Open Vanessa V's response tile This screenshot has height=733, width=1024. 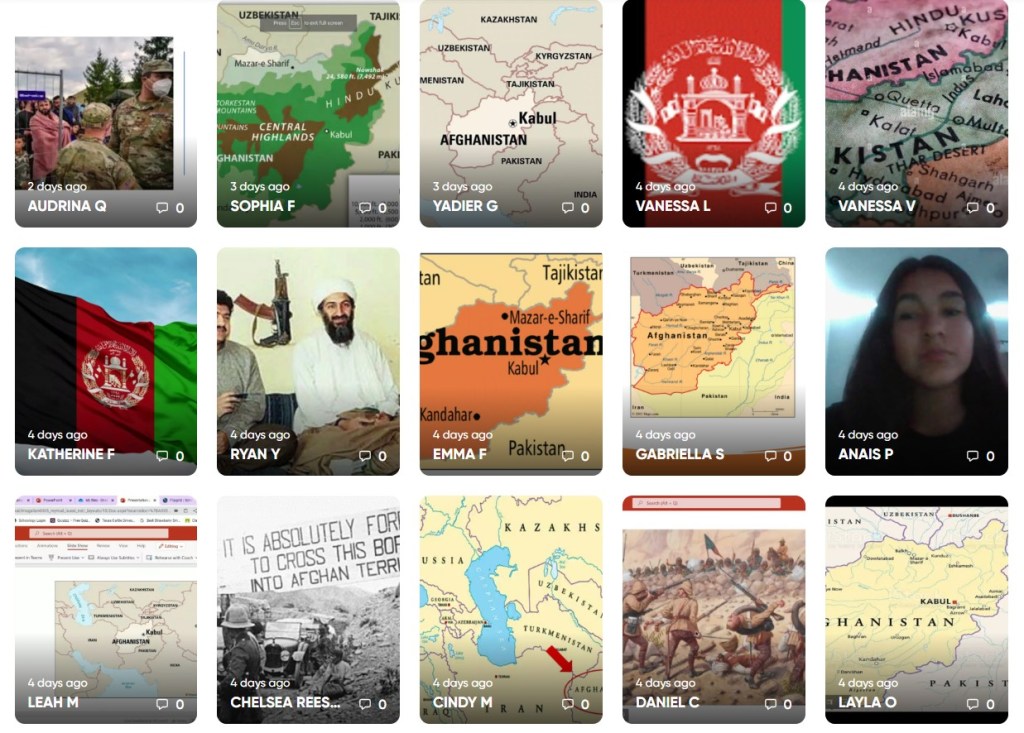[916, 100]
